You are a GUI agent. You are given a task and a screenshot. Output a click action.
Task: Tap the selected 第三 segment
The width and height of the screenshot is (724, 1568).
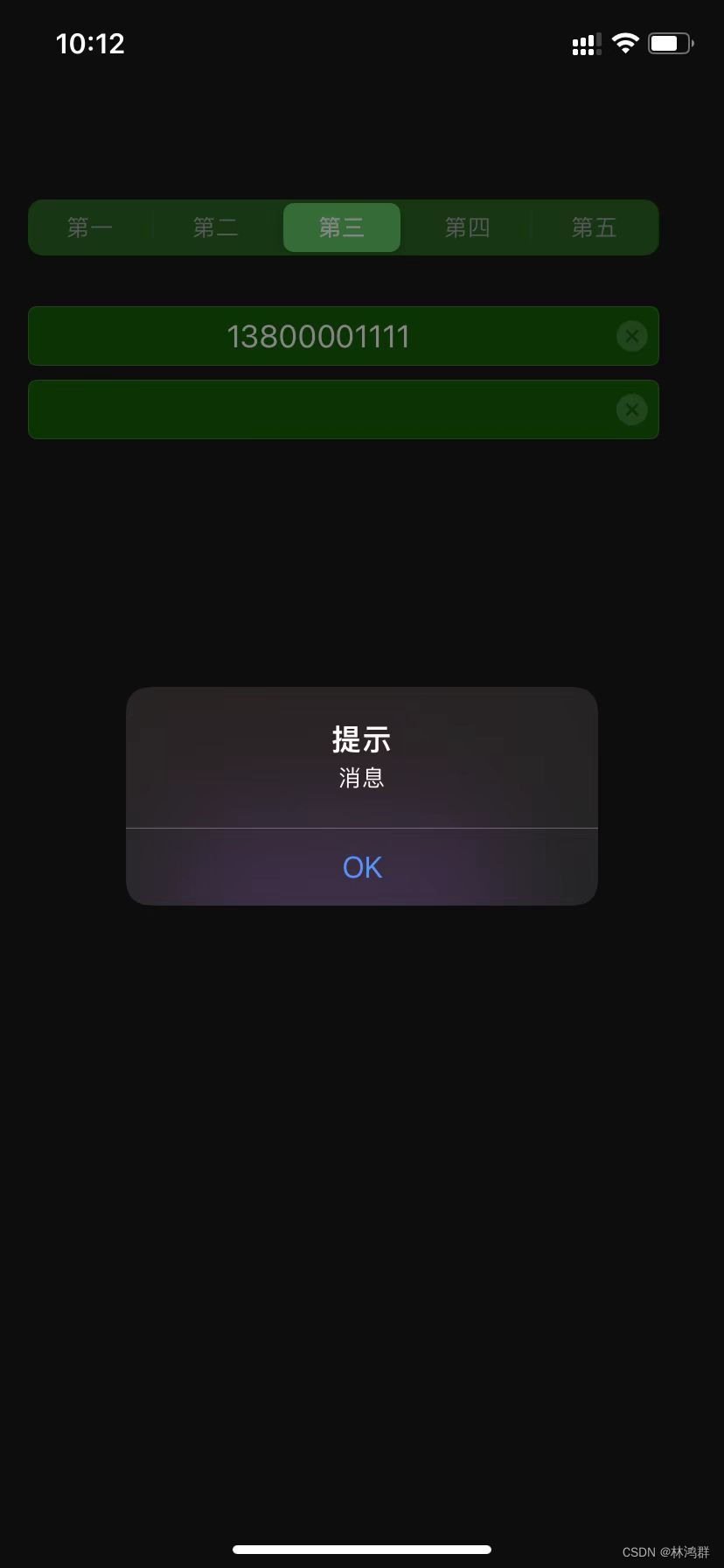(x=342, y=227)
